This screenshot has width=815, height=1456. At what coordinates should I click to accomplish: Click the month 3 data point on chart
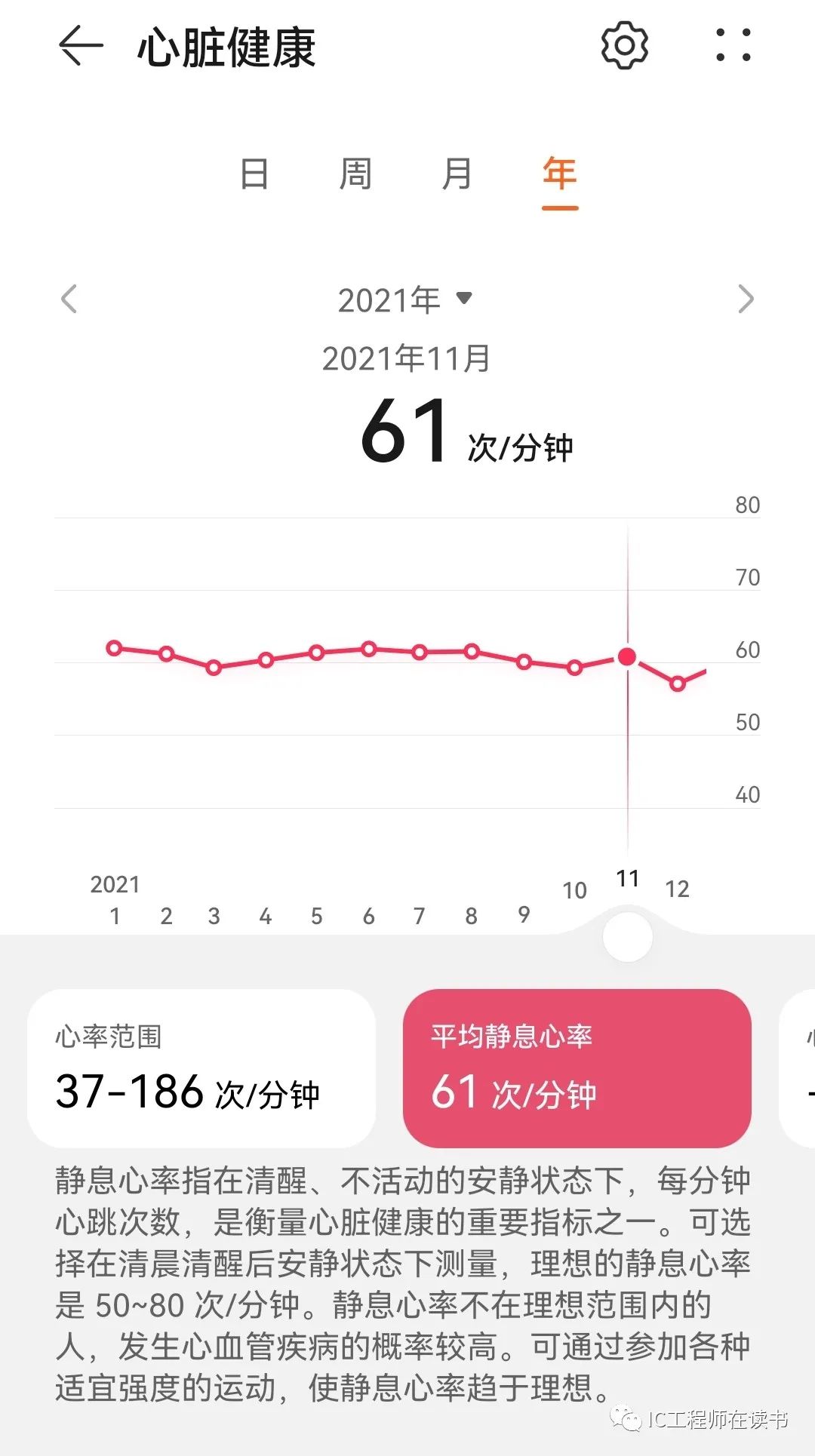[x=214, y=667]
